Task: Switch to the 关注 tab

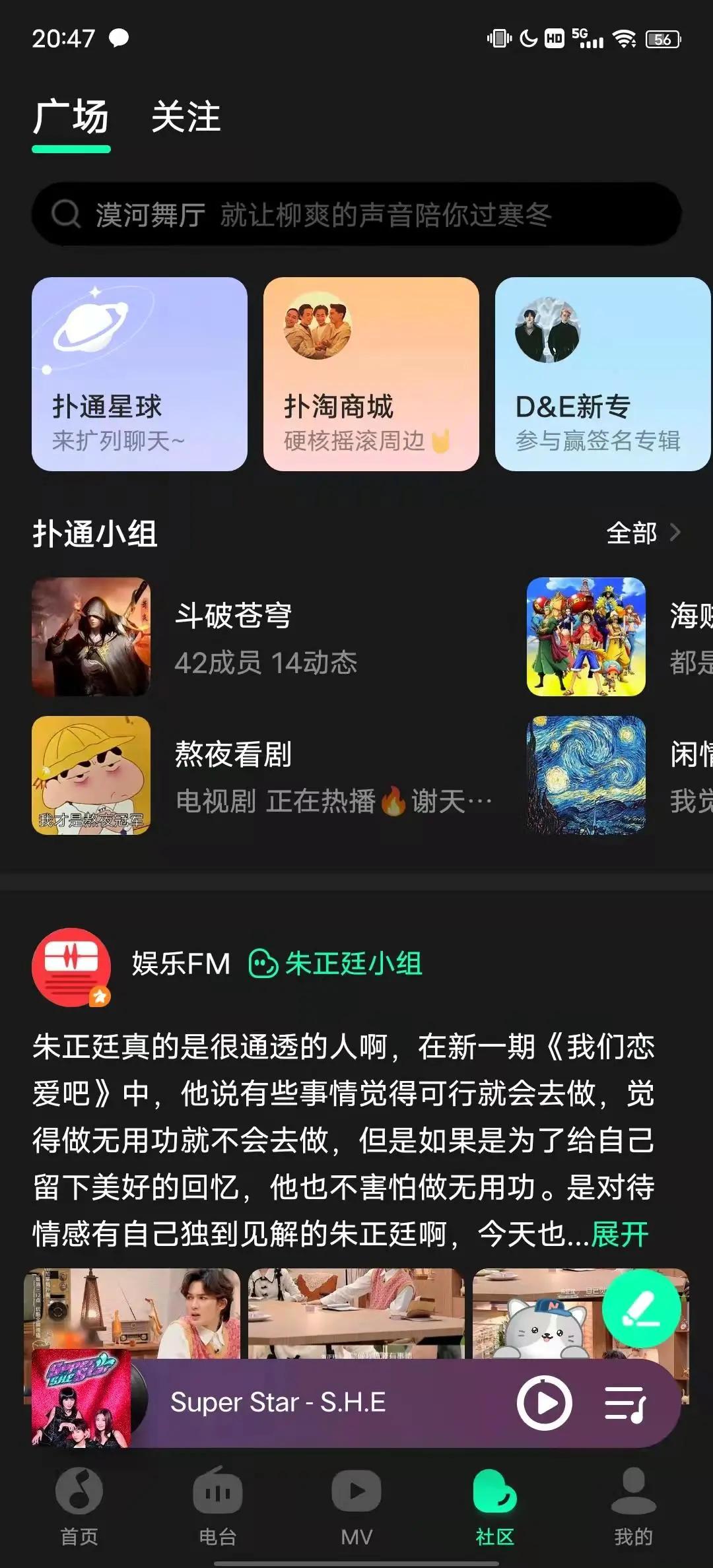Action: click(x=186, y=117)
